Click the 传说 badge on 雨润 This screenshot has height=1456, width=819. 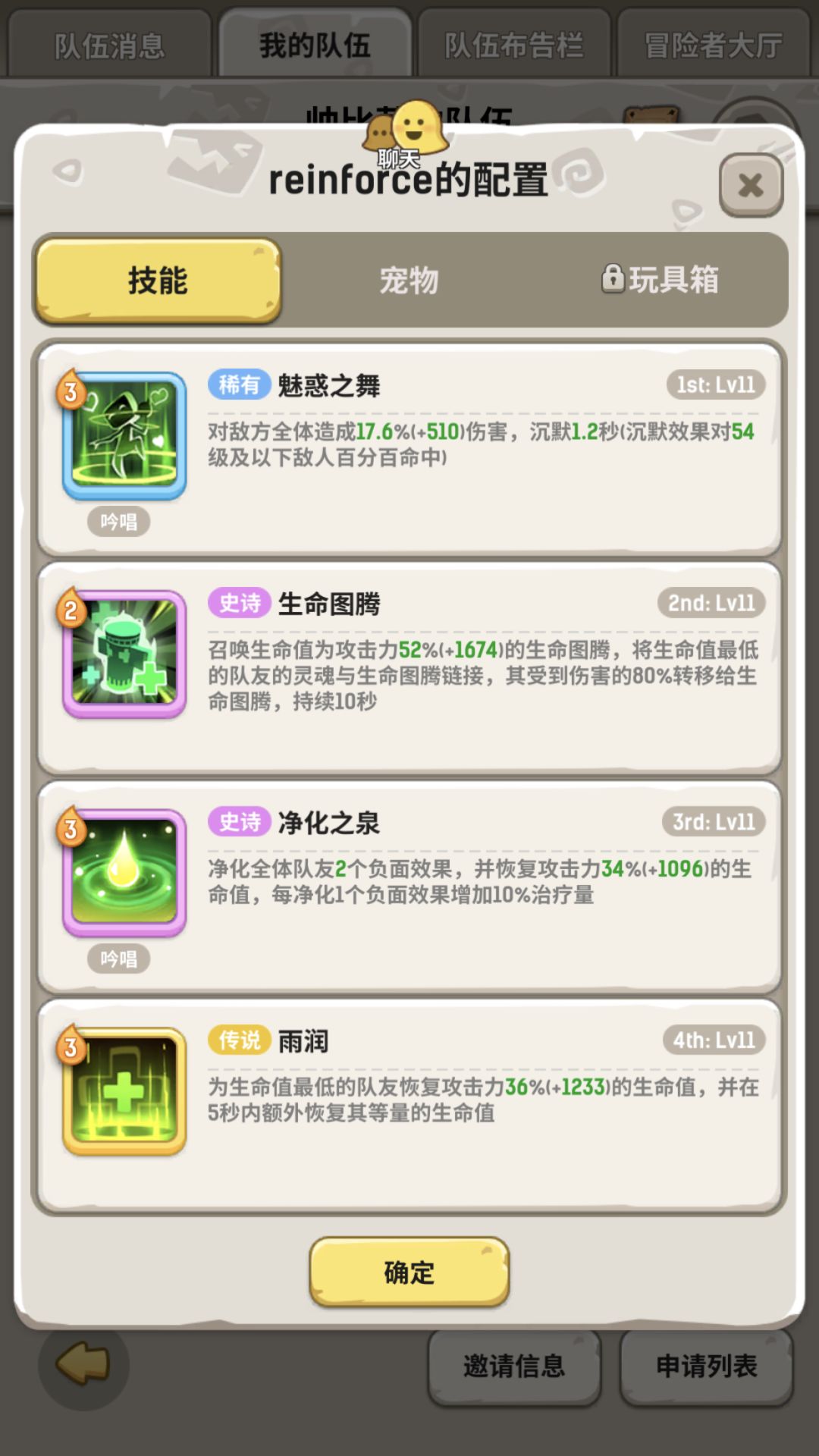point(237,1040)
